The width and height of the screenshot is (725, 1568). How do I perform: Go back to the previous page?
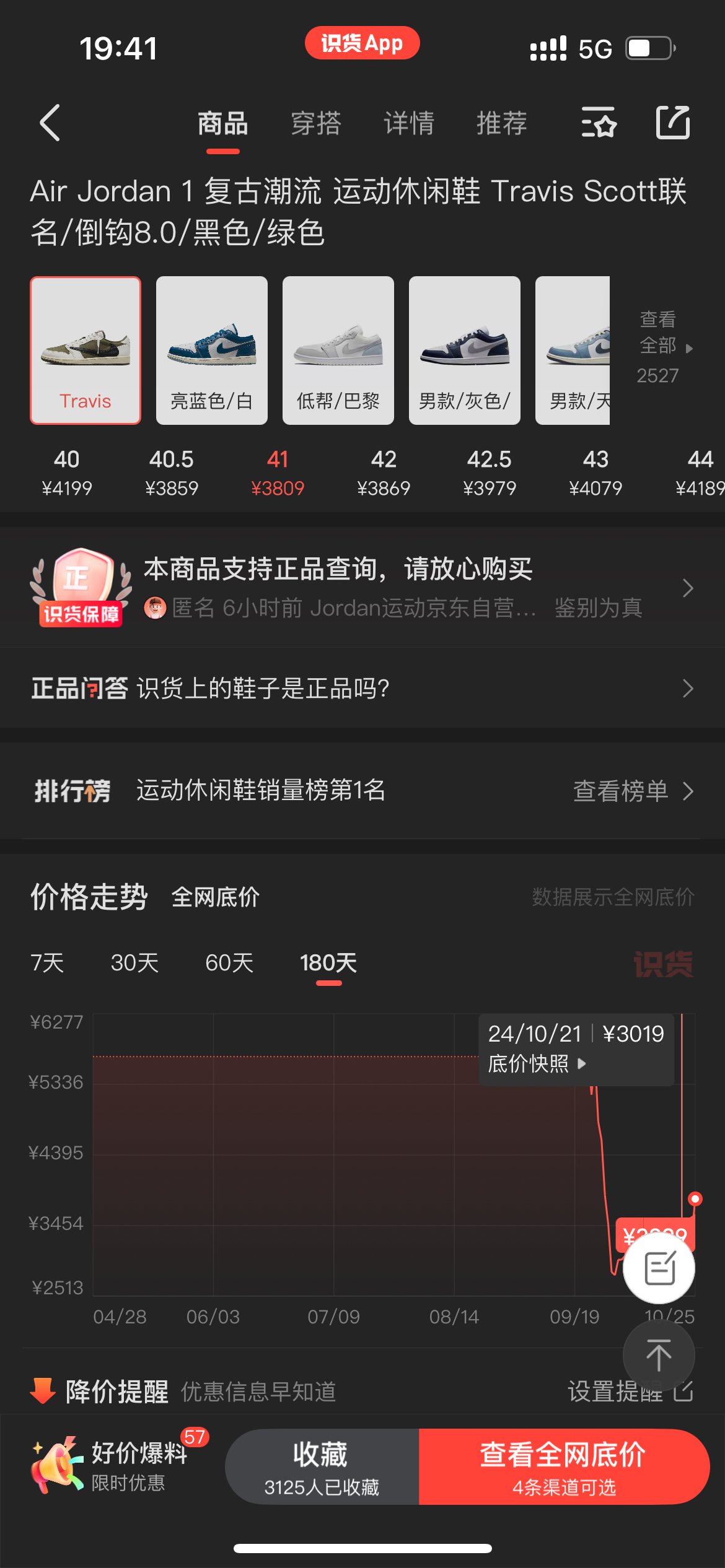(x=50, y=123)
